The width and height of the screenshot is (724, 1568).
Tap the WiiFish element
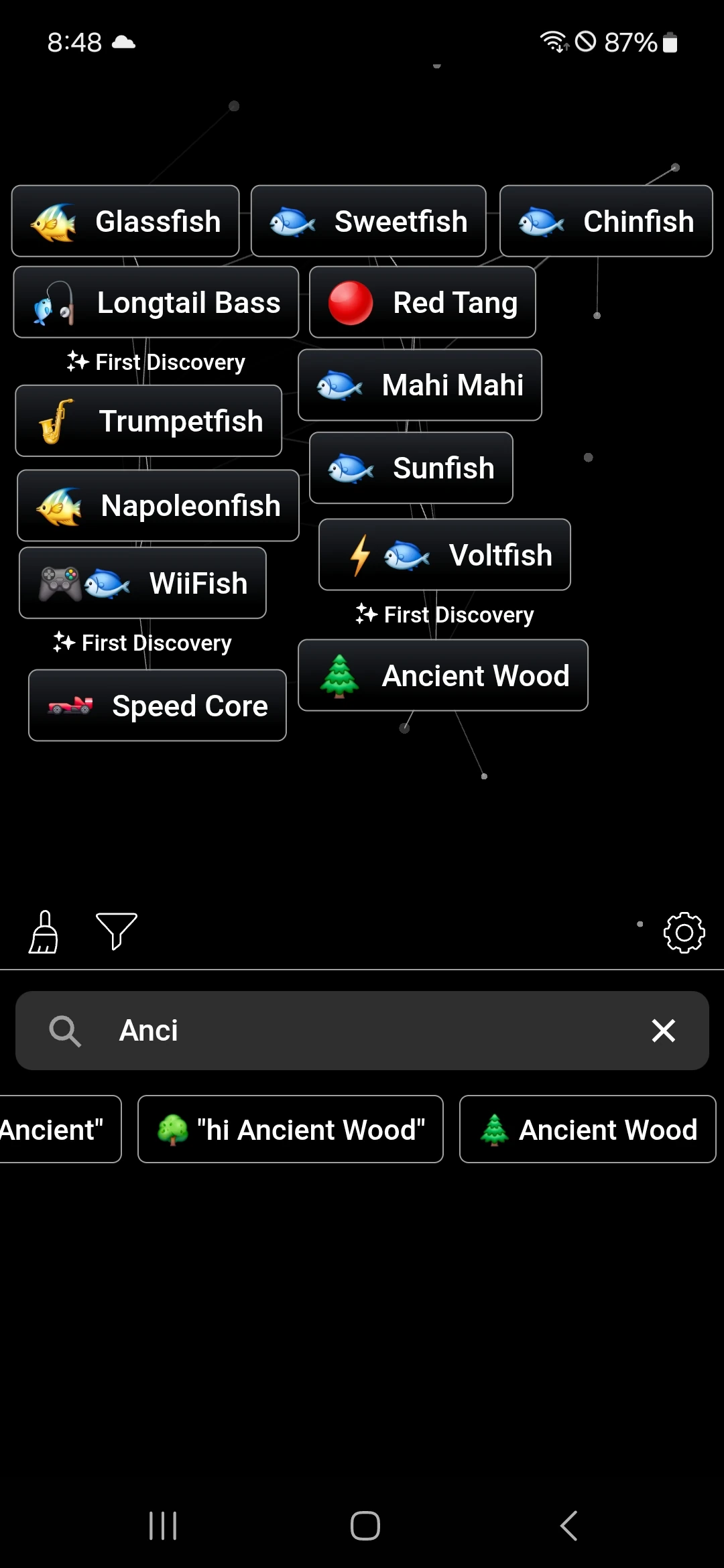pos(143,583)
